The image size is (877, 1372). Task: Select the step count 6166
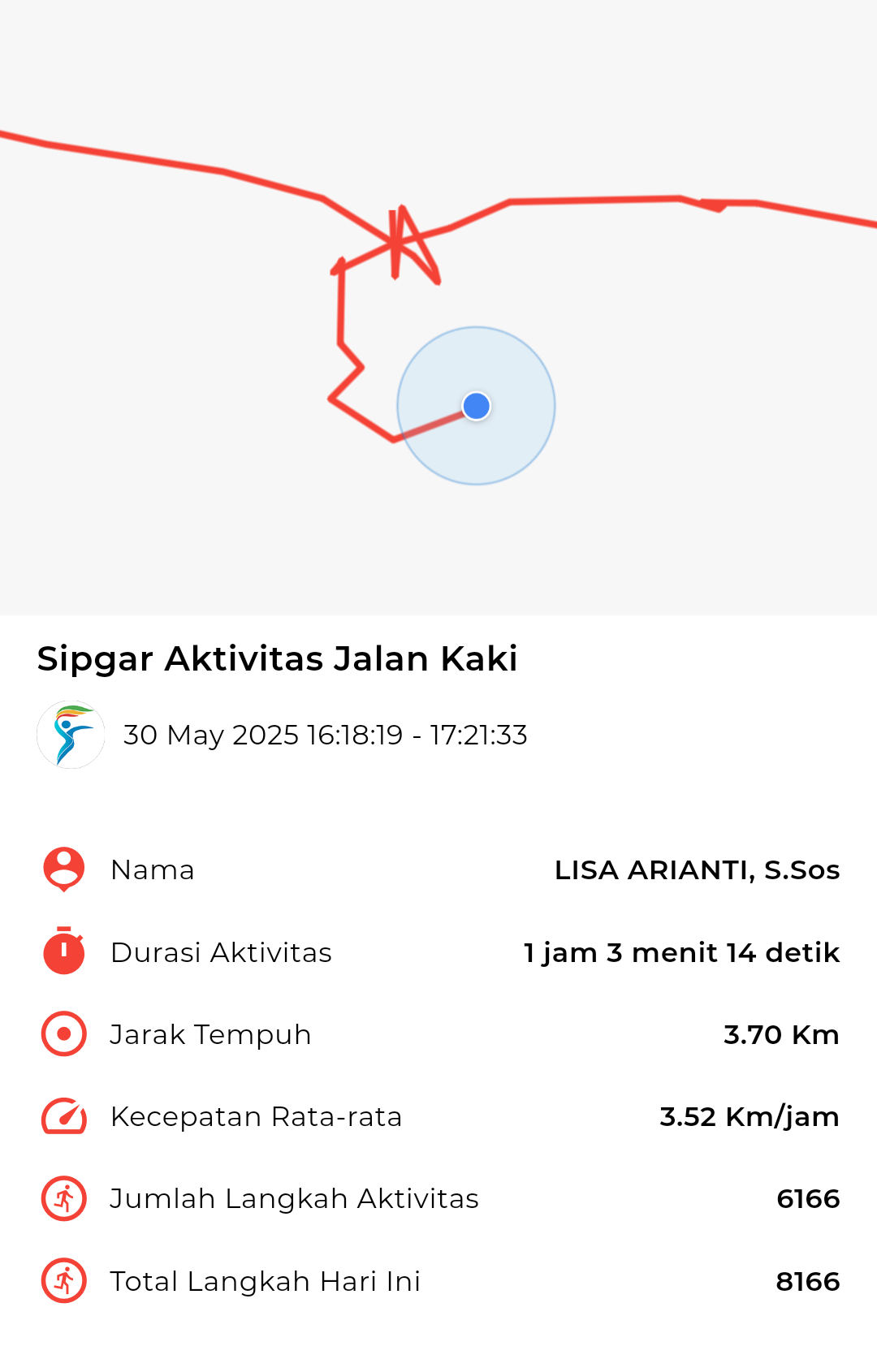coord(809,1197)
